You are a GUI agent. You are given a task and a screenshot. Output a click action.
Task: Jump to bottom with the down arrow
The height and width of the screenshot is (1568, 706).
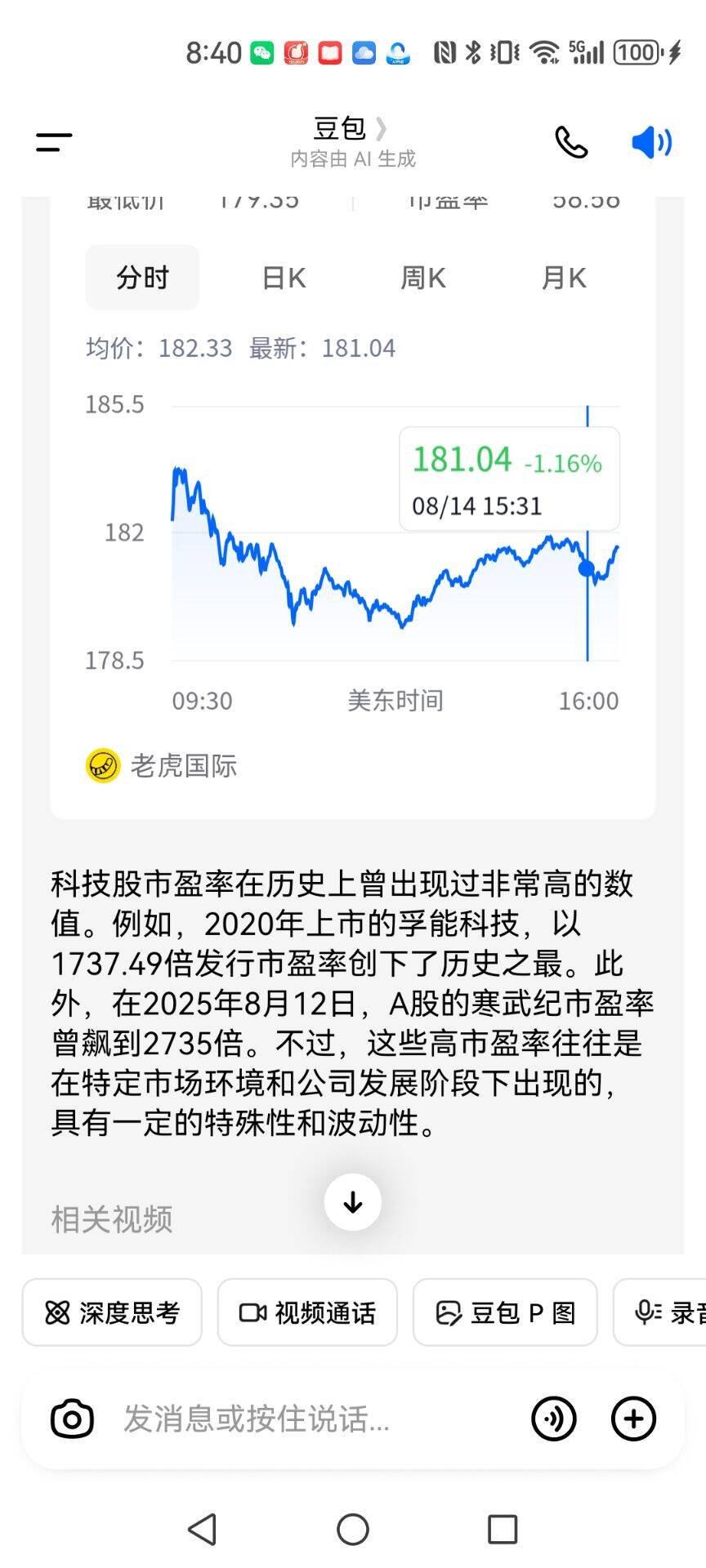353,1202
